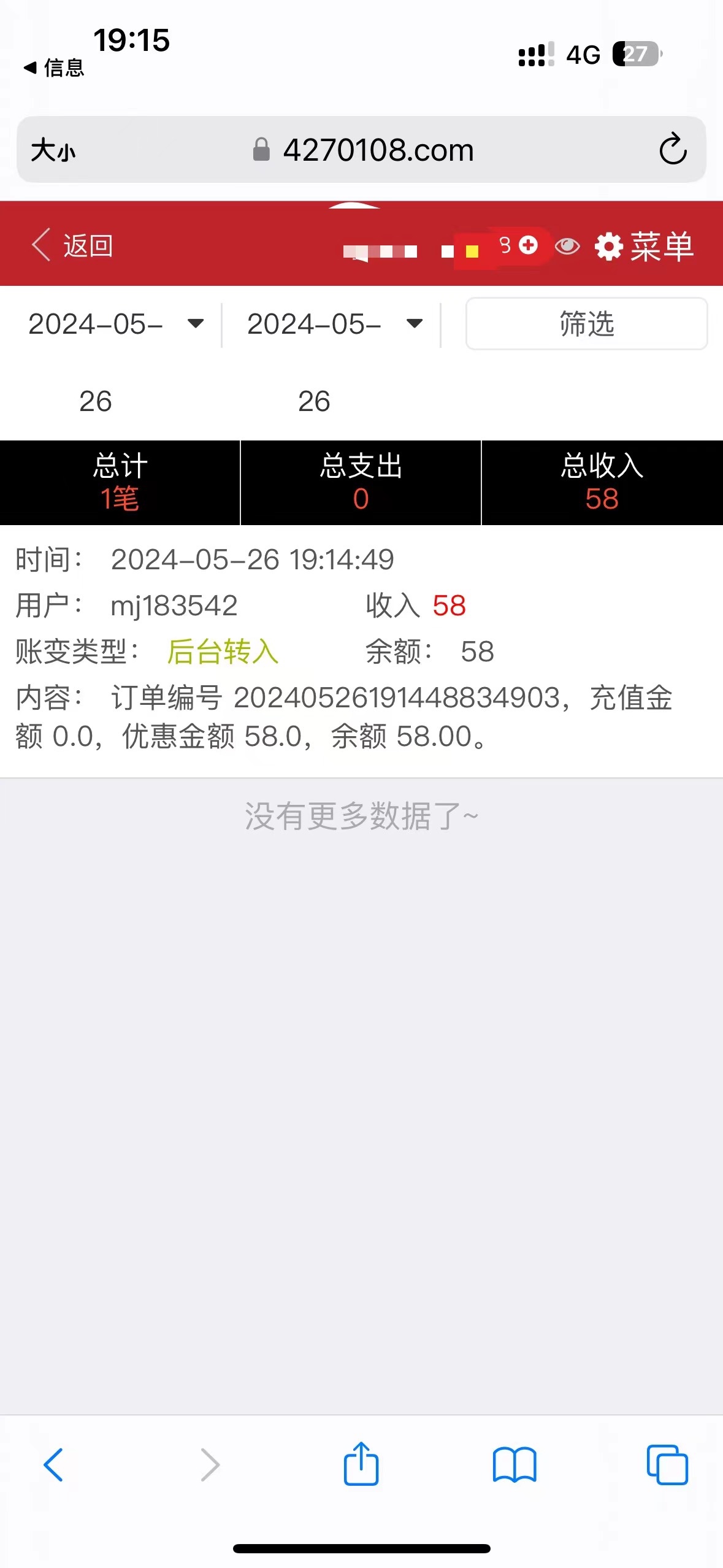This screenshot has width=723, height=1568.
Task: Open the 菜单 settings menu
Action: 644,247
